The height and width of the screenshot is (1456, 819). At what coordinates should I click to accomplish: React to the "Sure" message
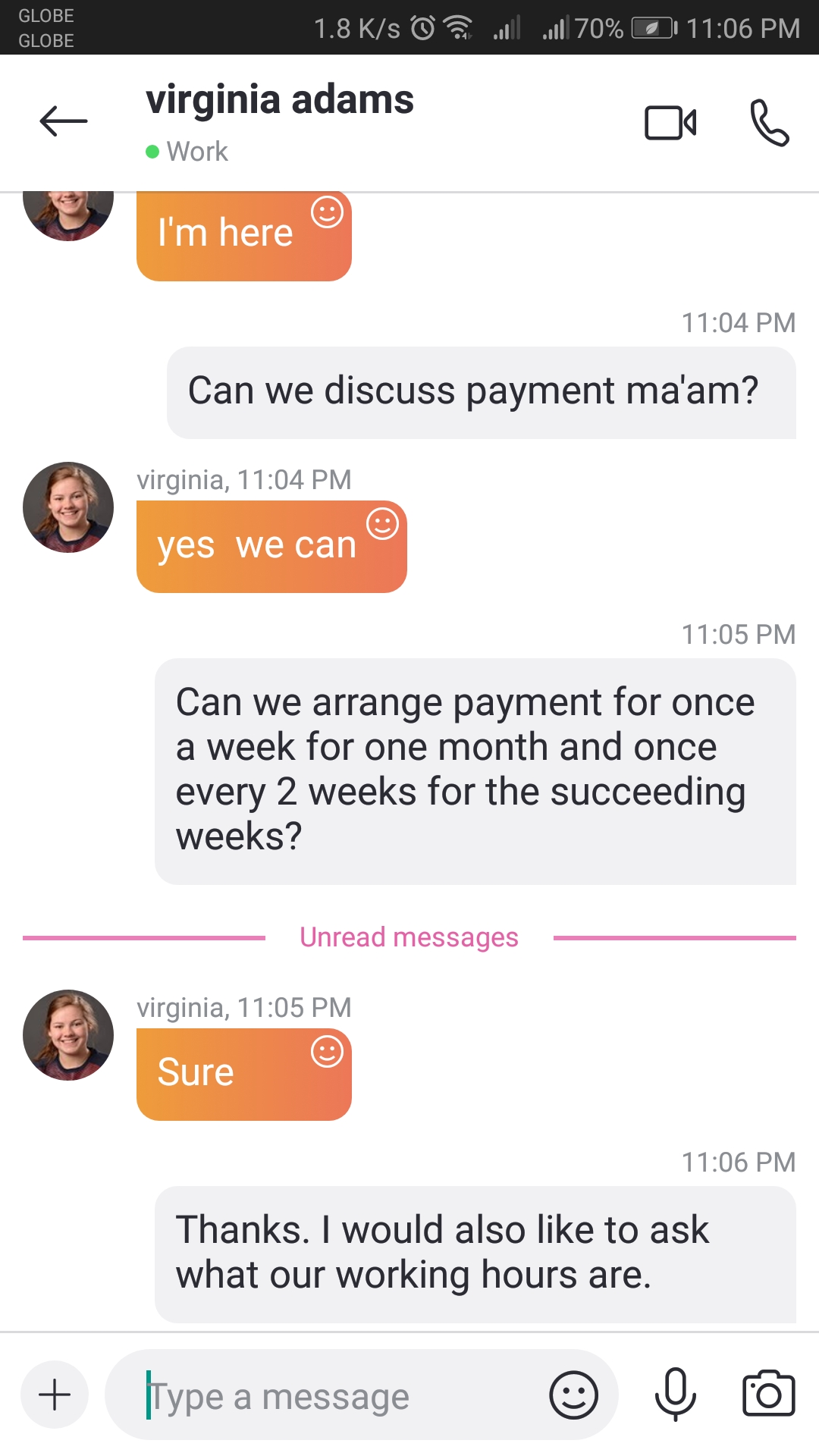click(x=328, y=1052)
